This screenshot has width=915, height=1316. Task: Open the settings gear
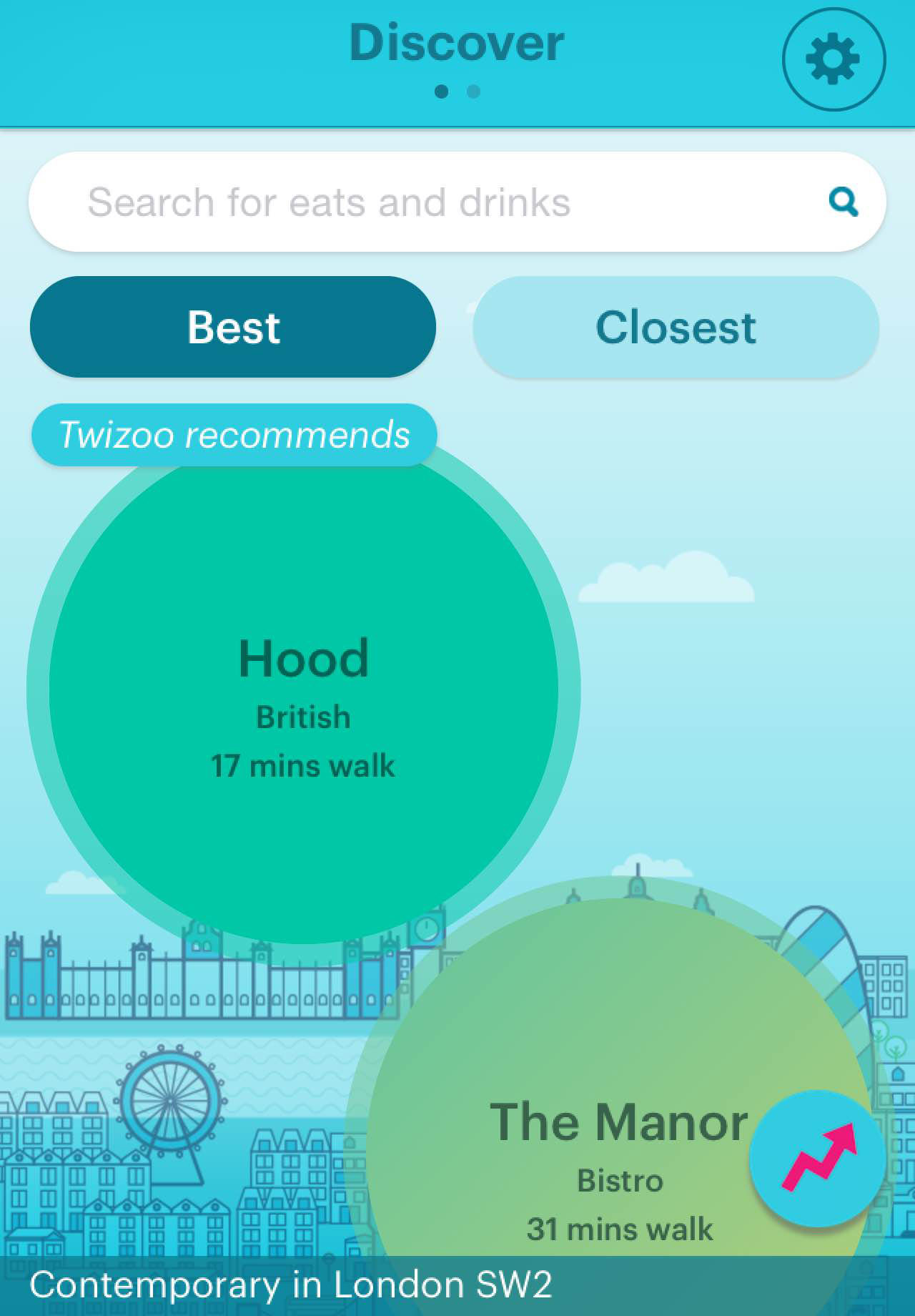[834, 59]
